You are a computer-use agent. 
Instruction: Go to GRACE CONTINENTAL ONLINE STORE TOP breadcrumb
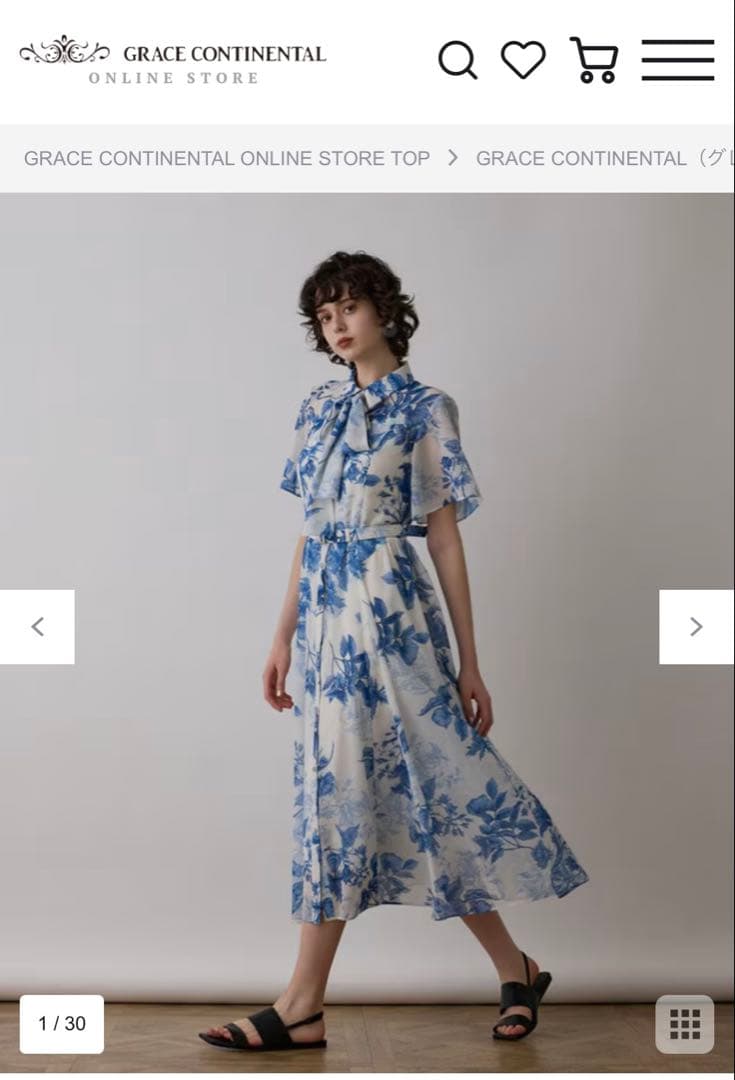[227, 158]
